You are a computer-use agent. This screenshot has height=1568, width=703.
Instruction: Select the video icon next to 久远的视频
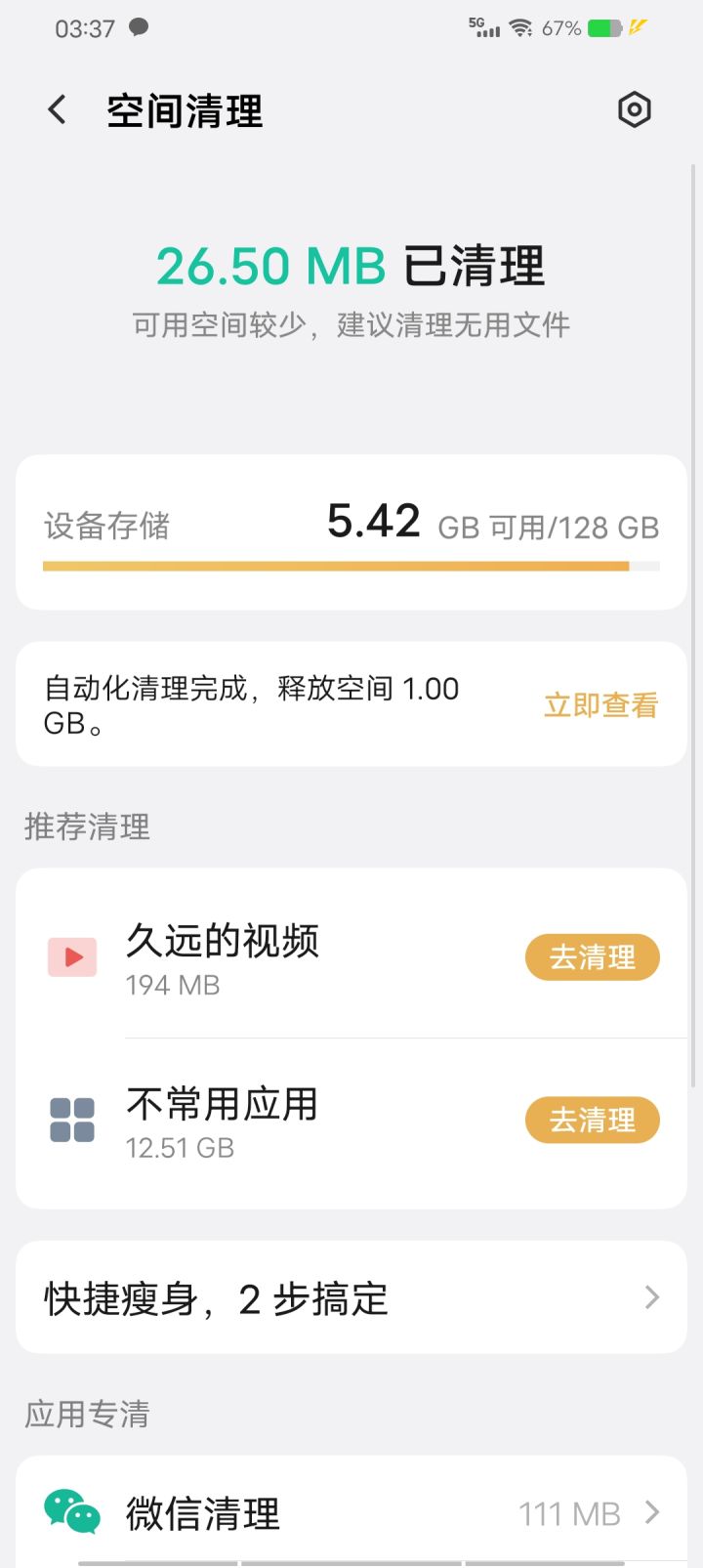[x=72, y=956]
